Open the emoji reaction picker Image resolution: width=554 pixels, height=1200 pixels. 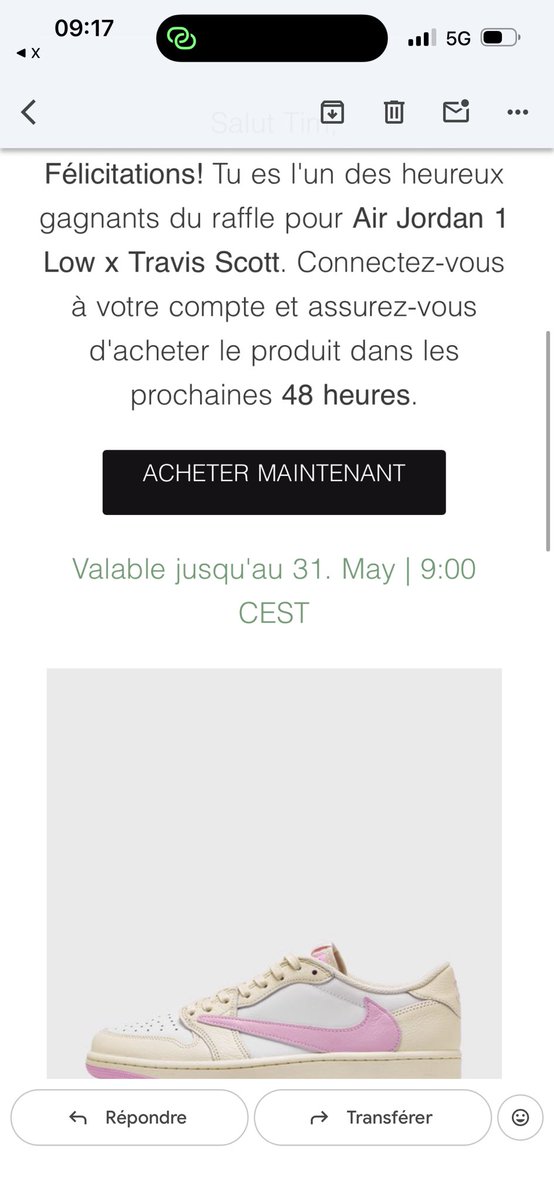click(520, 1117)
